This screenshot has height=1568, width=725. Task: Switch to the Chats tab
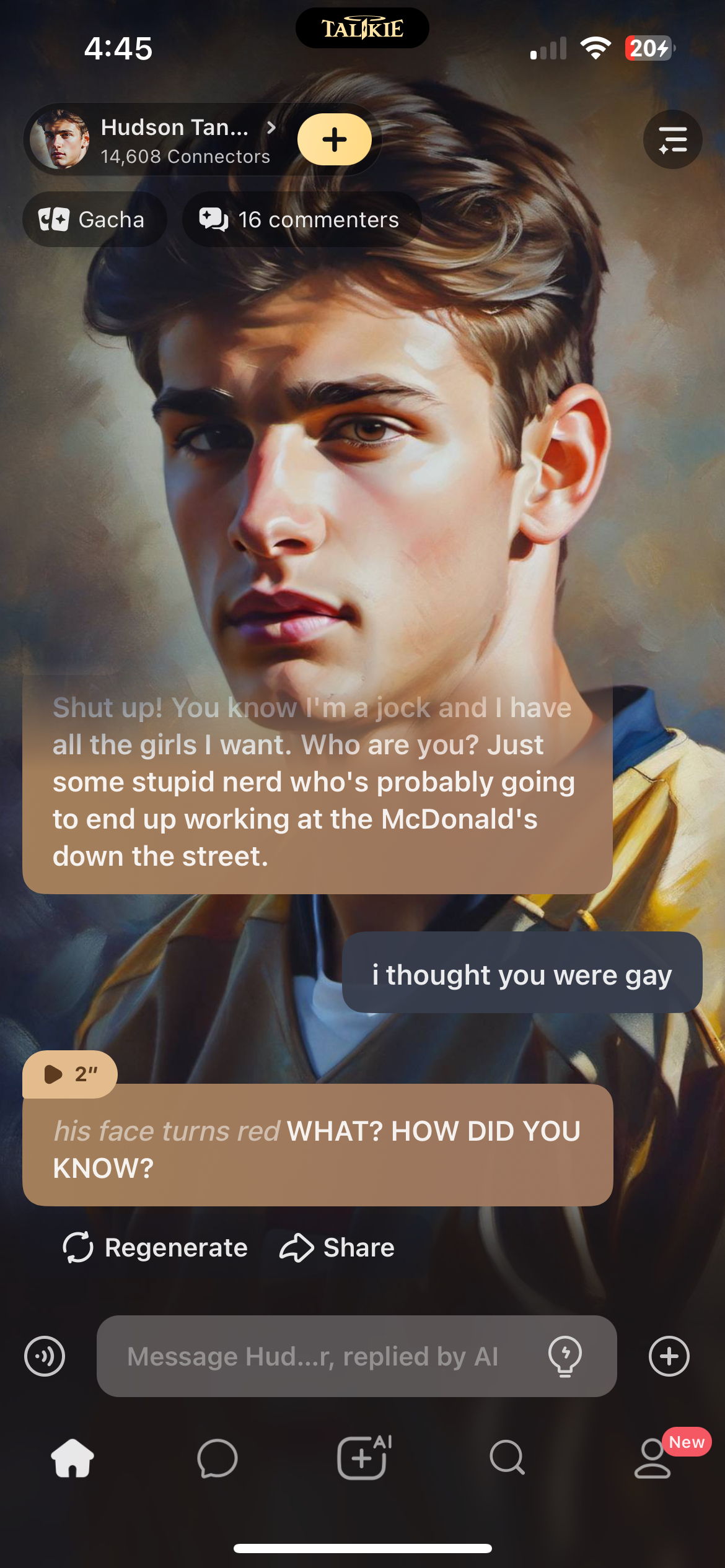point(217,1458)
